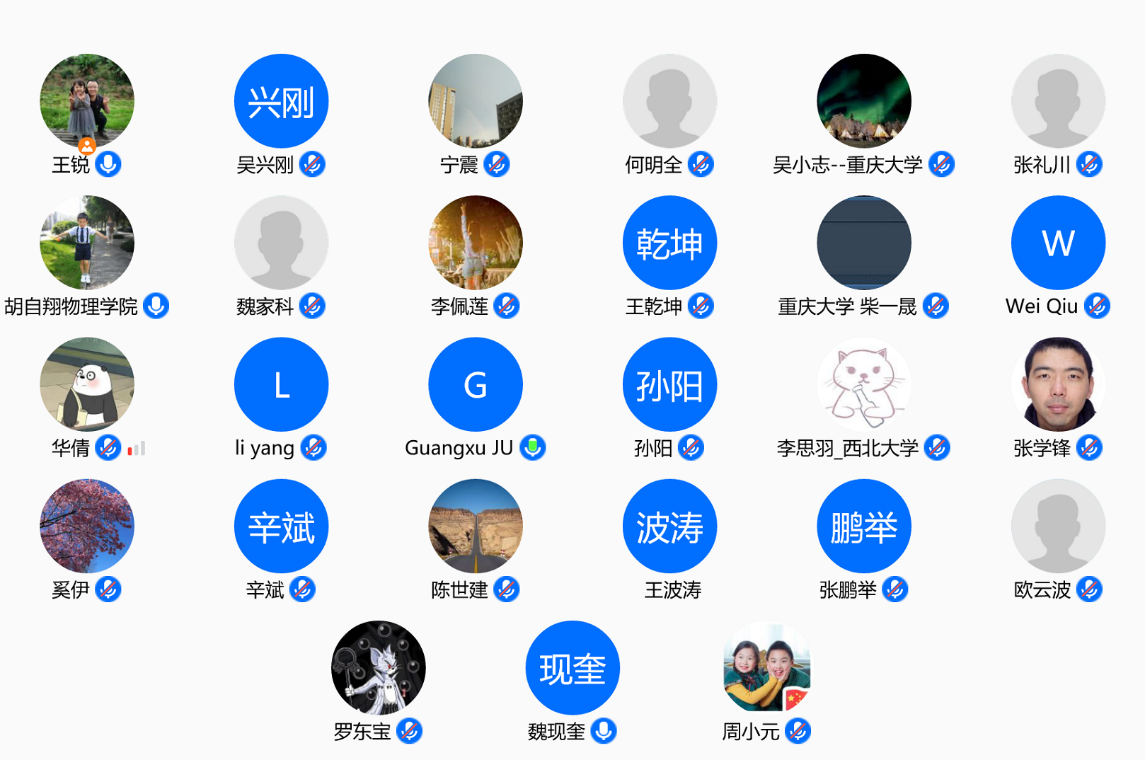Open Wei Qiu's participant tile
This screenshot has width=1145, height=760.
point(1058,243)
